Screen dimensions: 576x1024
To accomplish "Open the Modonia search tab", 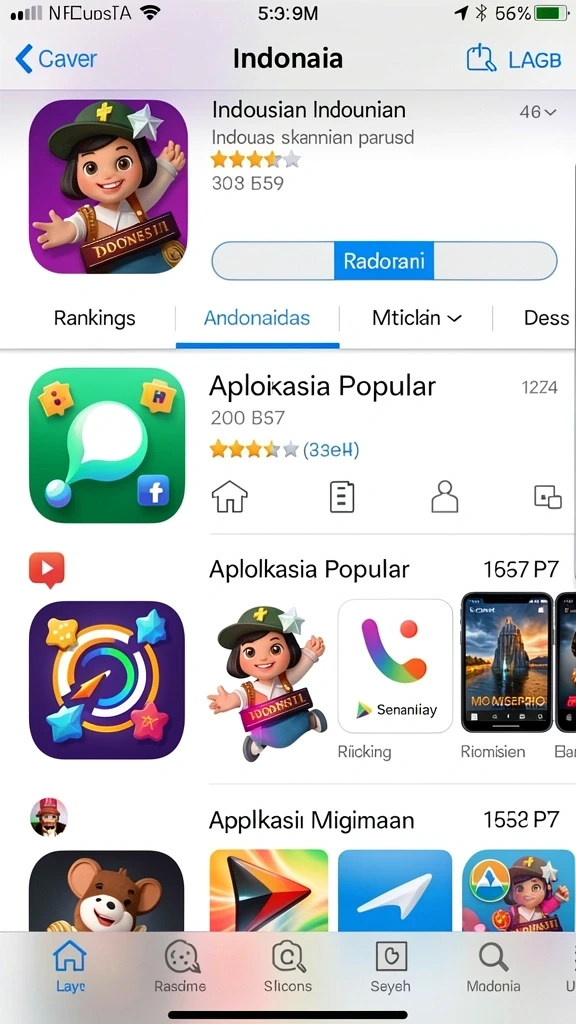I will click(494, 967).
